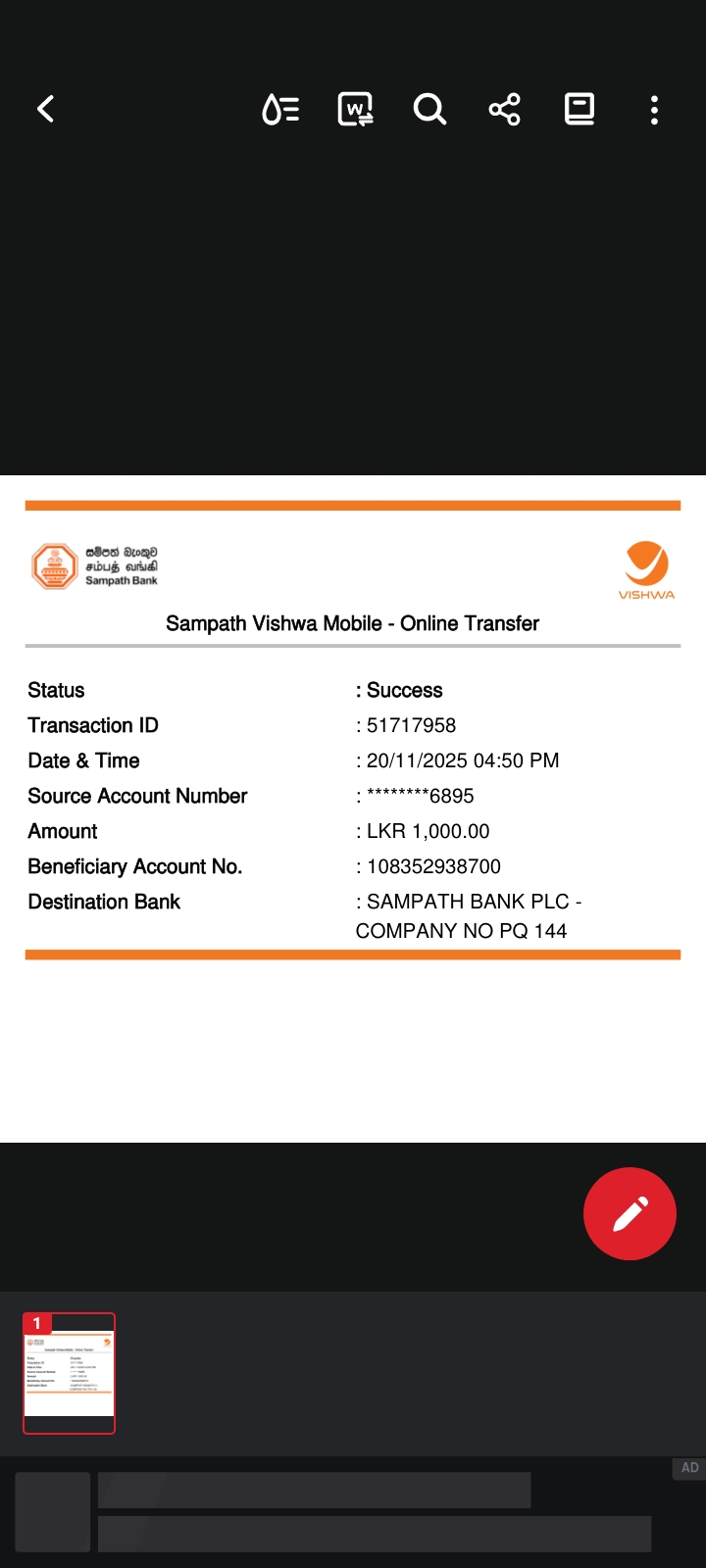Go back using the top-left arrow
The width and height of the screenshot is (706, 1568).
click(45, 109)
